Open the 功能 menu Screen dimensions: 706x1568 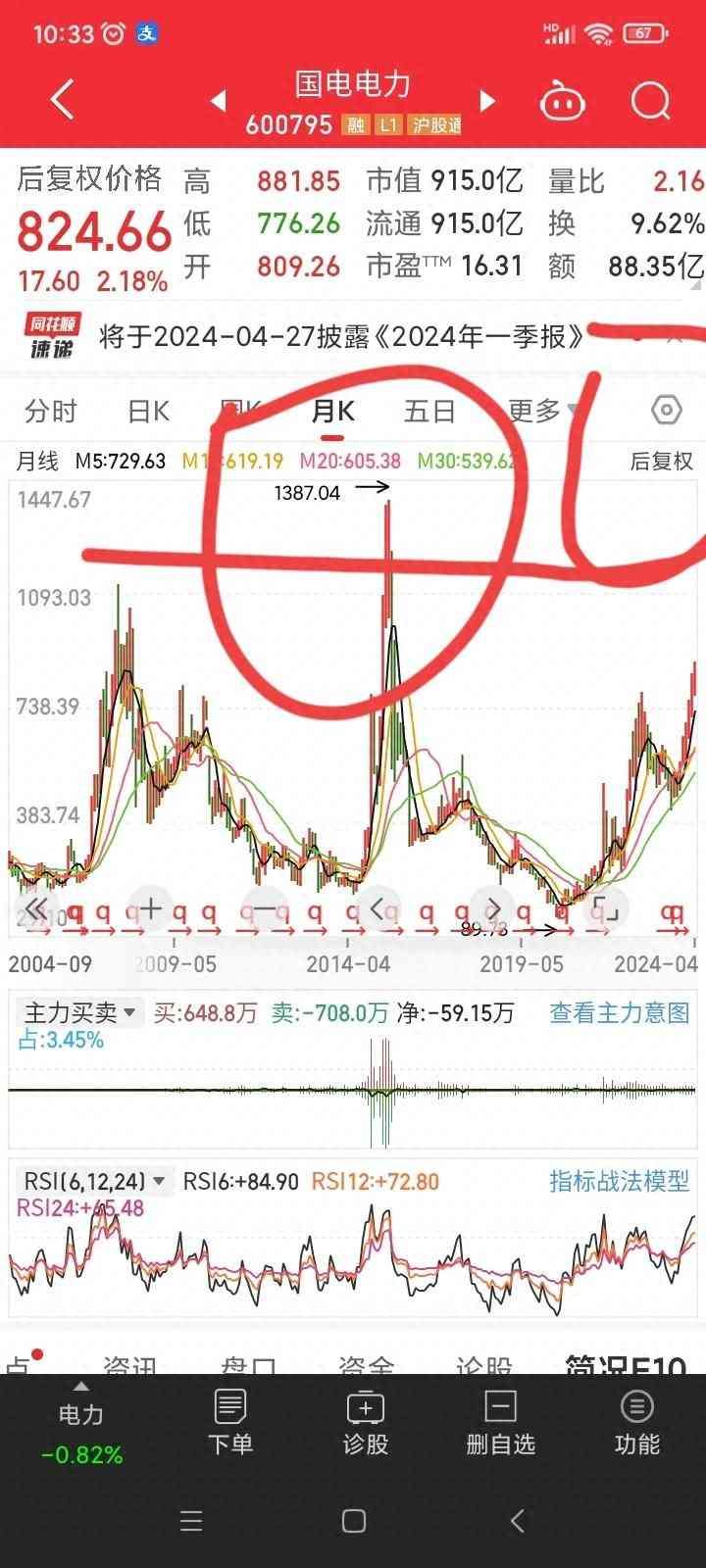636,1422
